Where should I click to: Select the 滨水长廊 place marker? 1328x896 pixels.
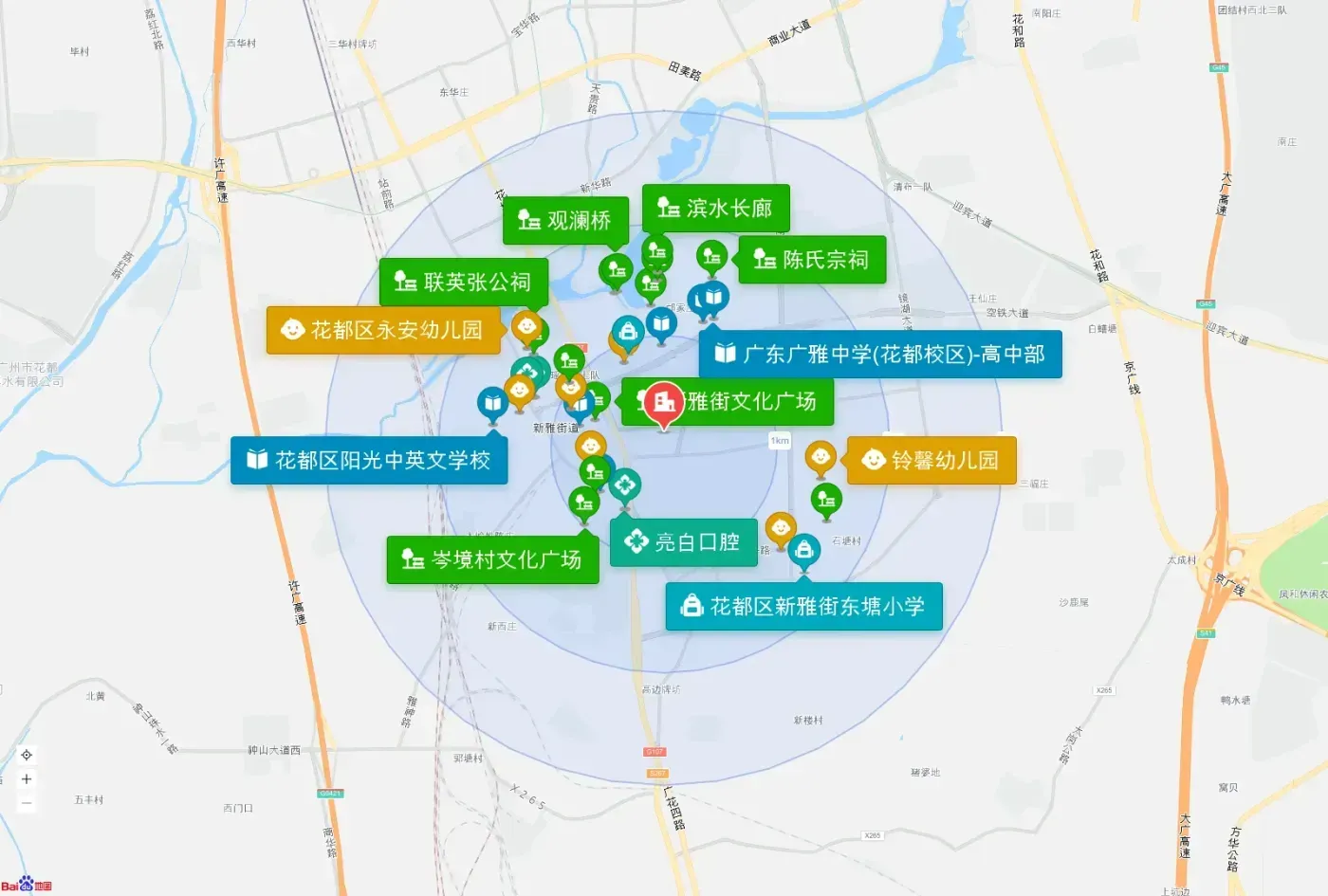click(716, 209)
